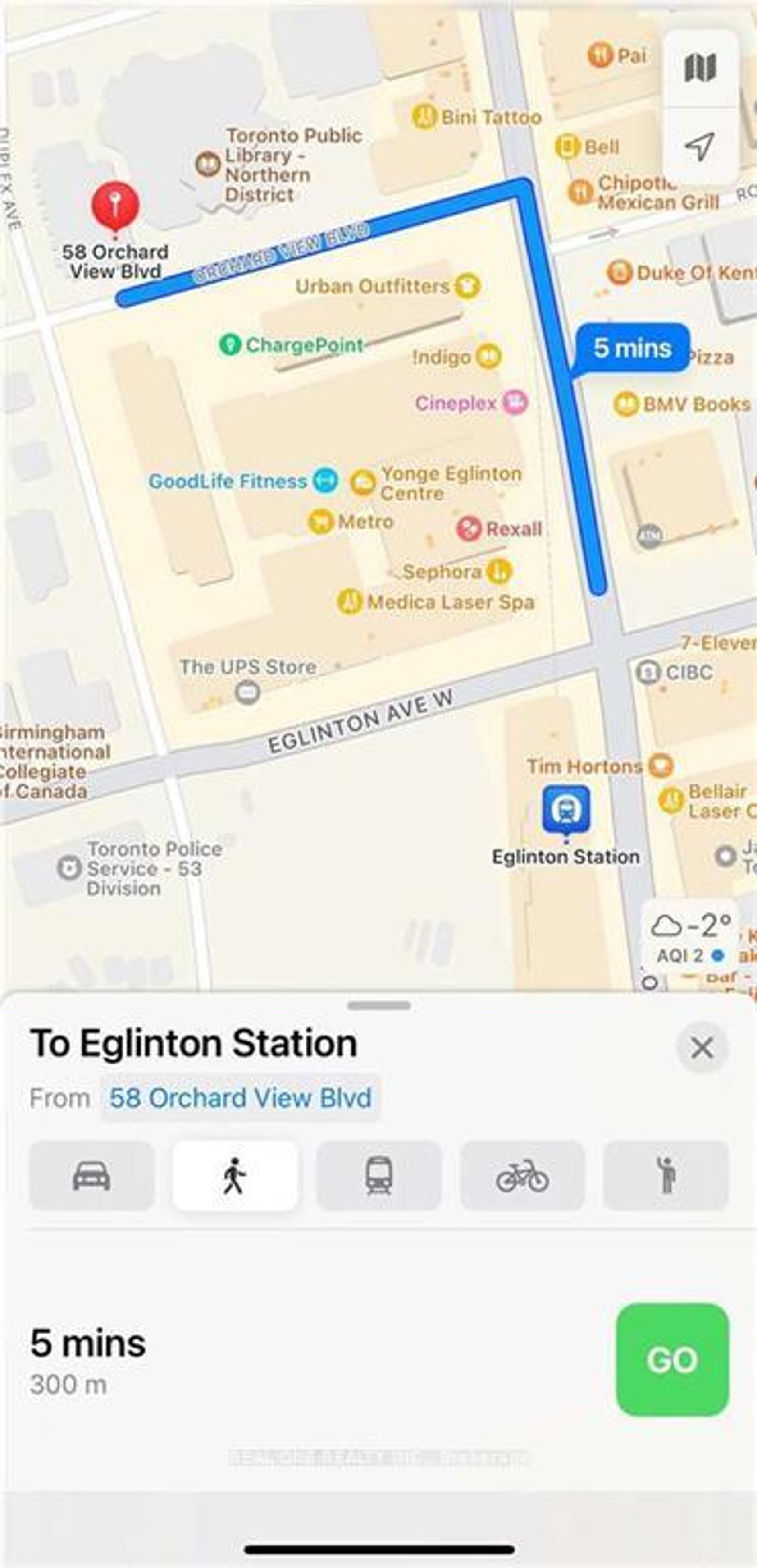
Task: View Tim Hortons place details
Action: point(660,765)
